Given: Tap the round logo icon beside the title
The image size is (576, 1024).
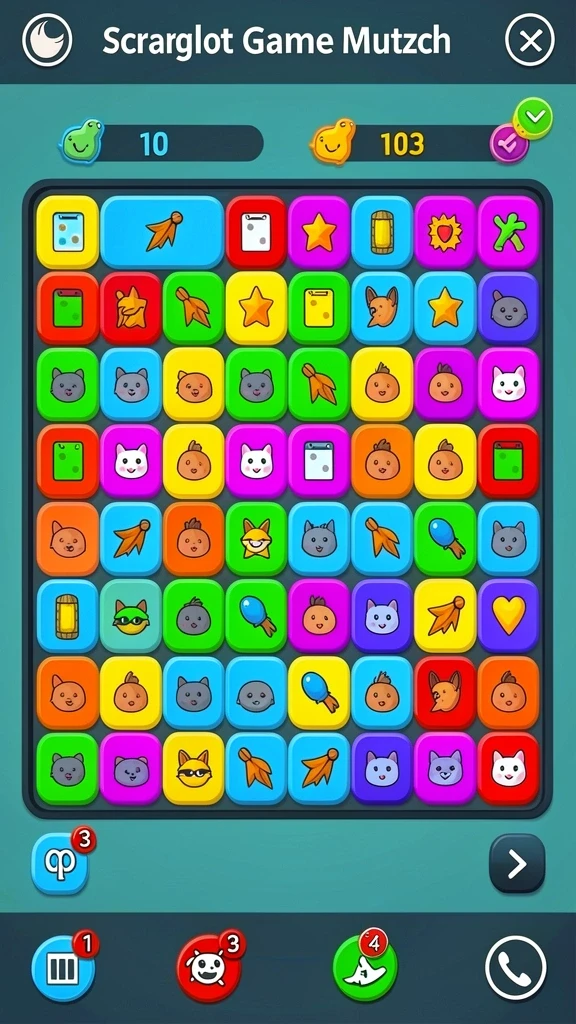Looking at the screenshot, I should click(47, 41).
